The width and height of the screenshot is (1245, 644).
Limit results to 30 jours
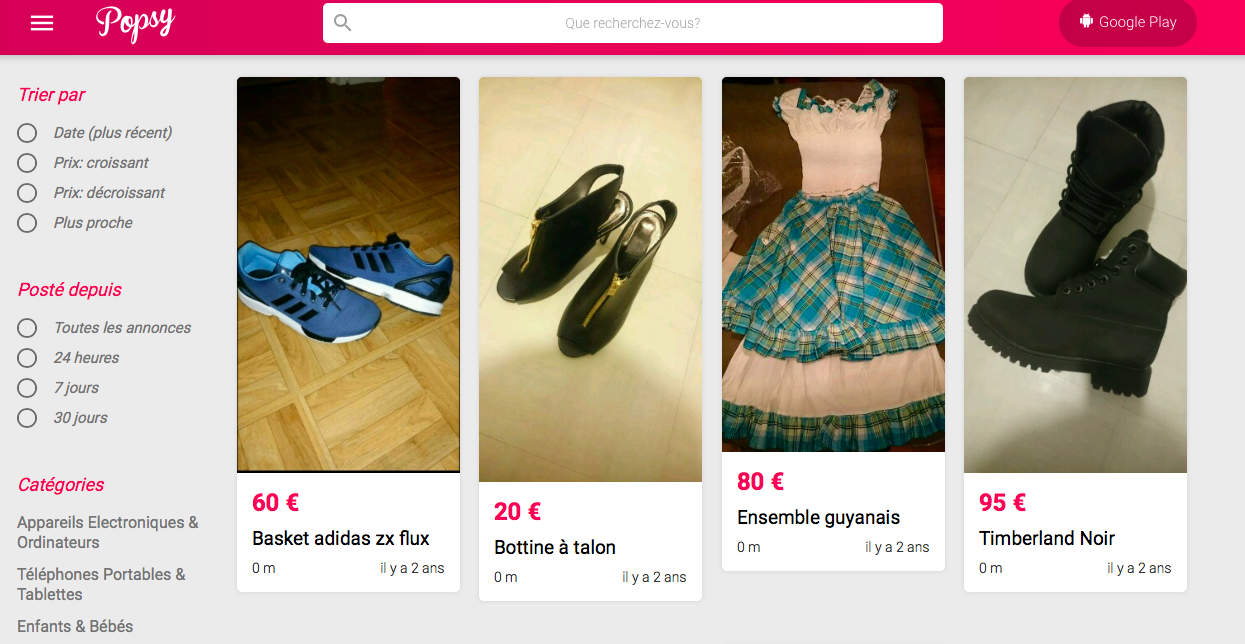pos(63,418)
